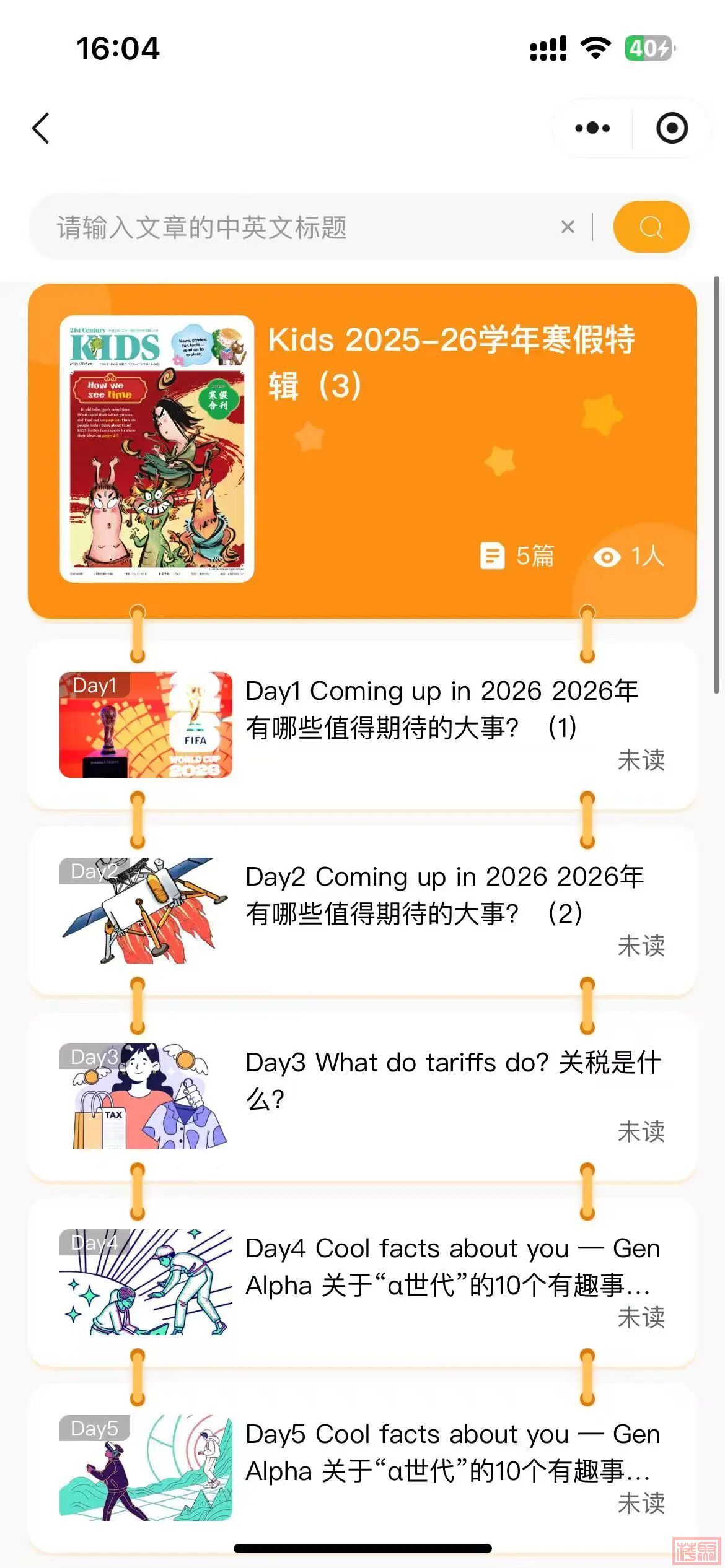Go back to the previous page
This screenshot has width=725, height=1568.
point(41,129)
